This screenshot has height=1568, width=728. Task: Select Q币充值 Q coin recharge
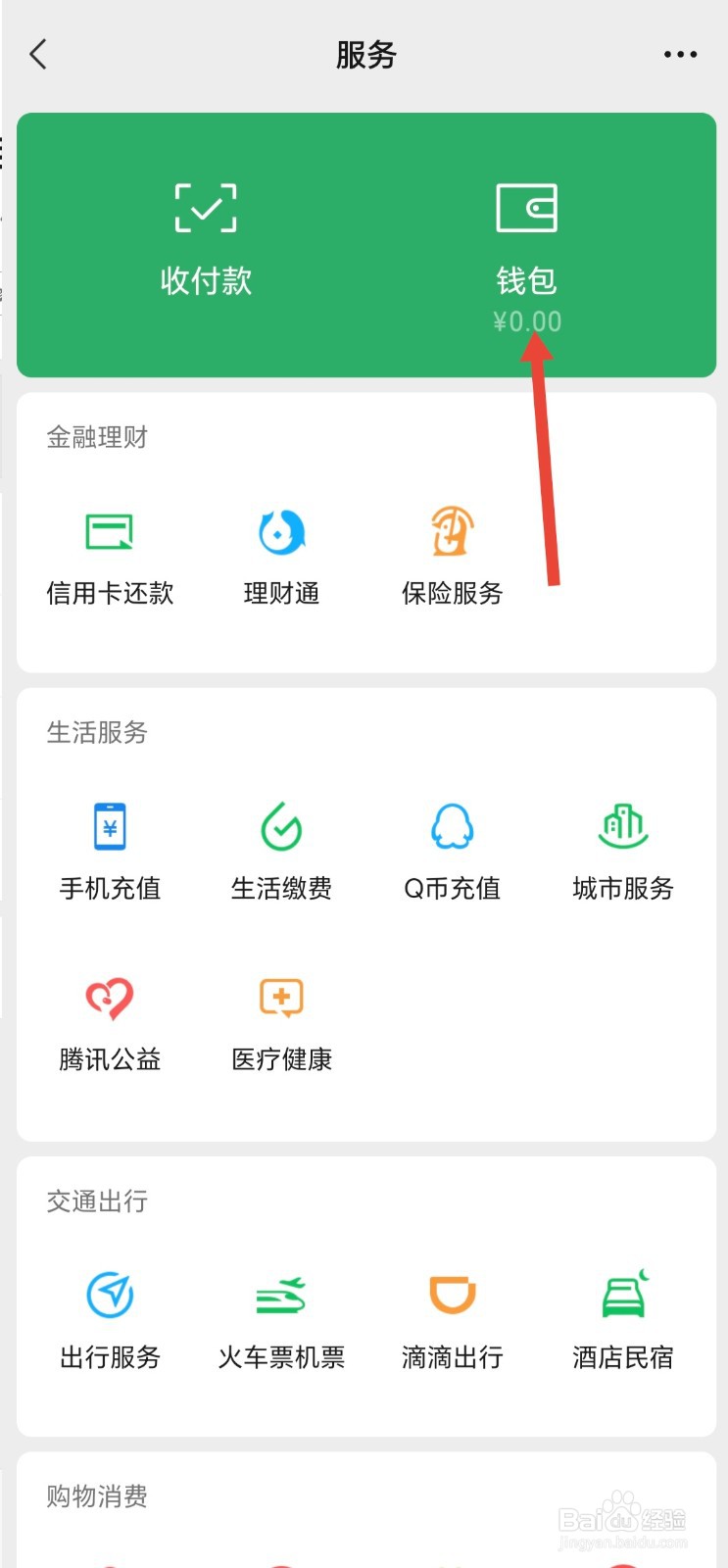pos(451,851)
